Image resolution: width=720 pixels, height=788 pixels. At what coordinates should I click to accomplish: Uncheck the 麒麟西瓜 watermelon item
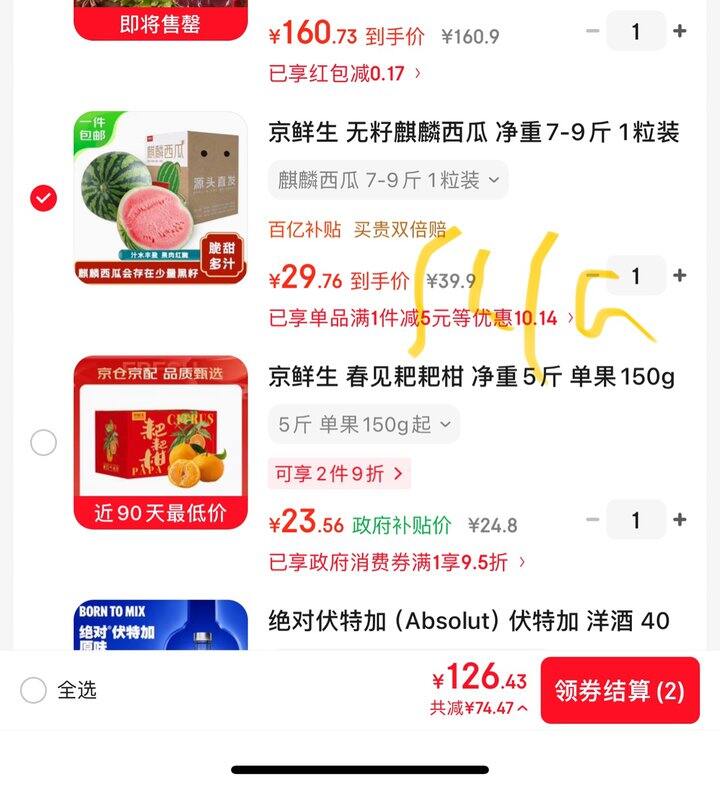(43, 198)
